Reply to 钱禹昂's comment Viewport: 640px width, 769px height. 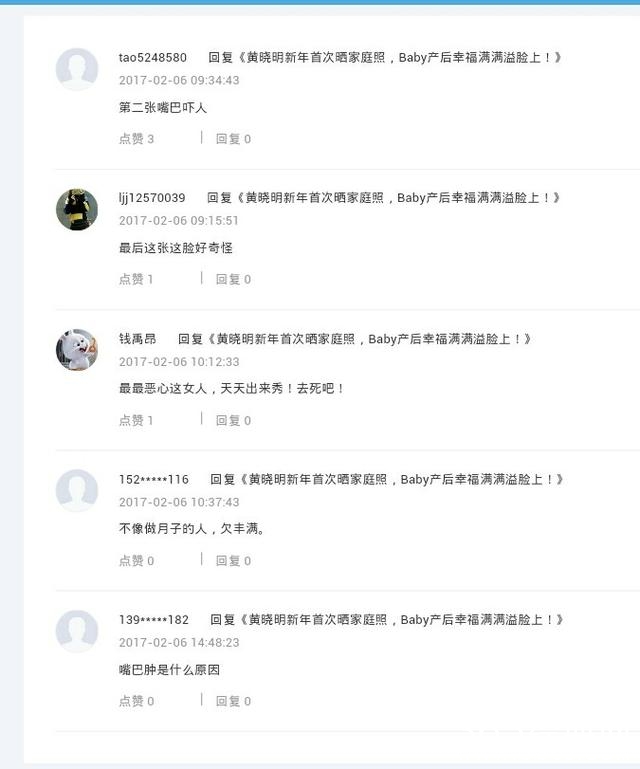233,420
